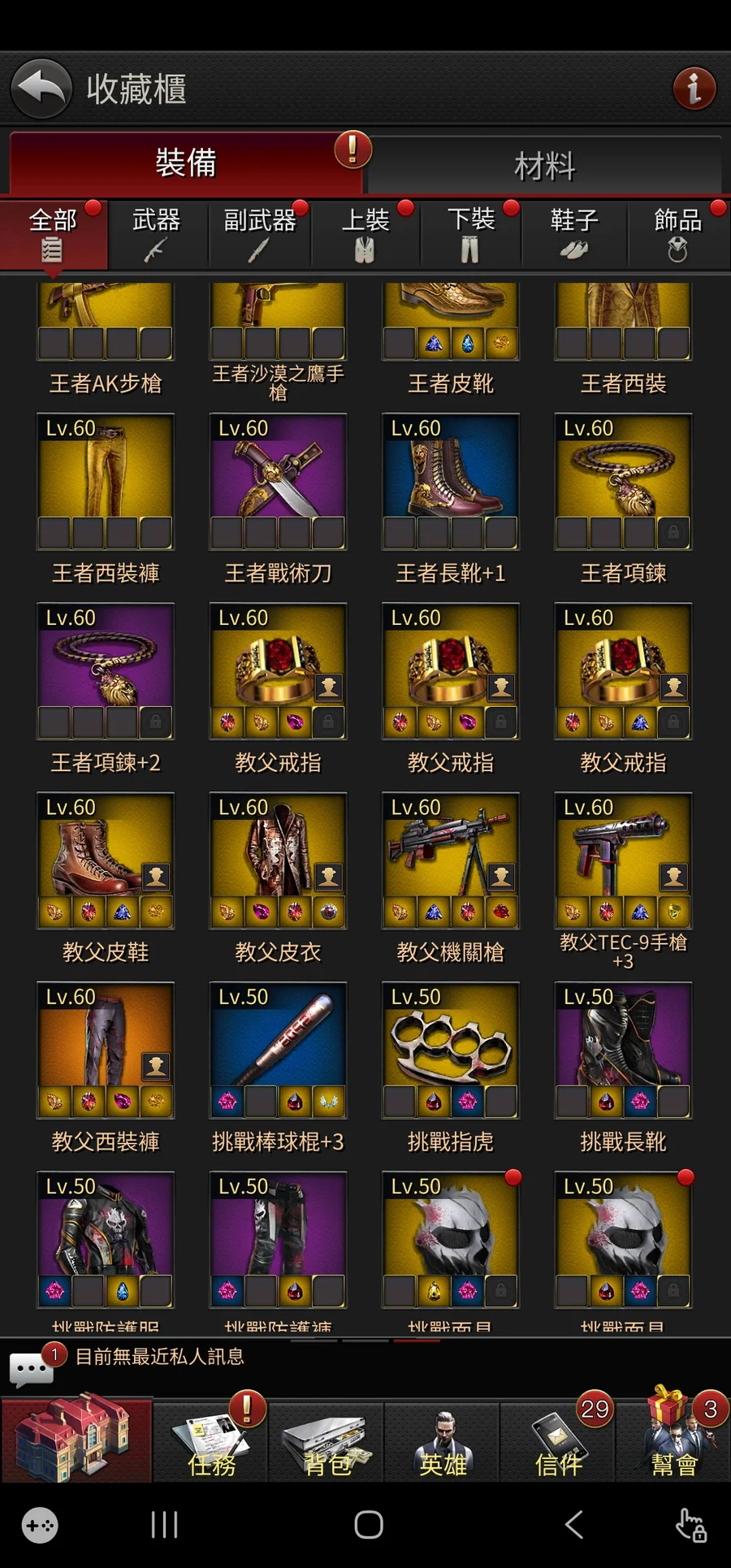View 飾品 accessories

click(x=677, y=233)
